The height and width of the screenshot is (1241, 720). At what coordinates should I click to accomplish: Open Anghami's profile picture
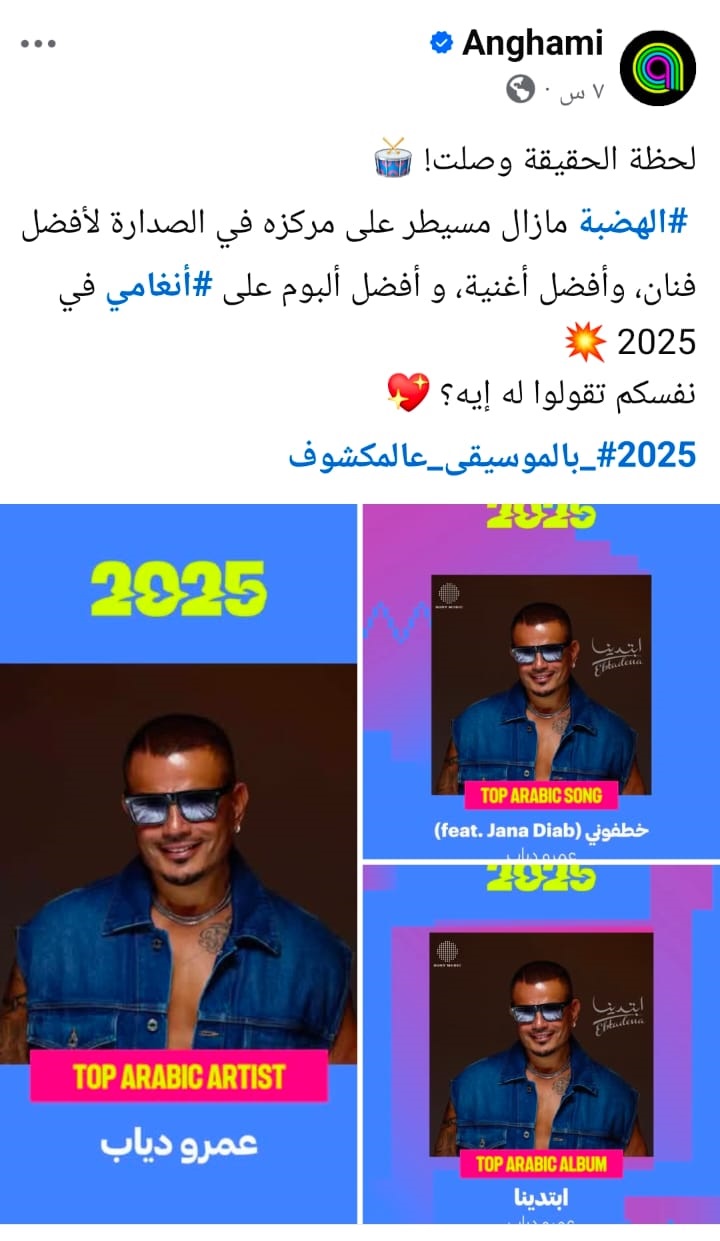(657, 68)
